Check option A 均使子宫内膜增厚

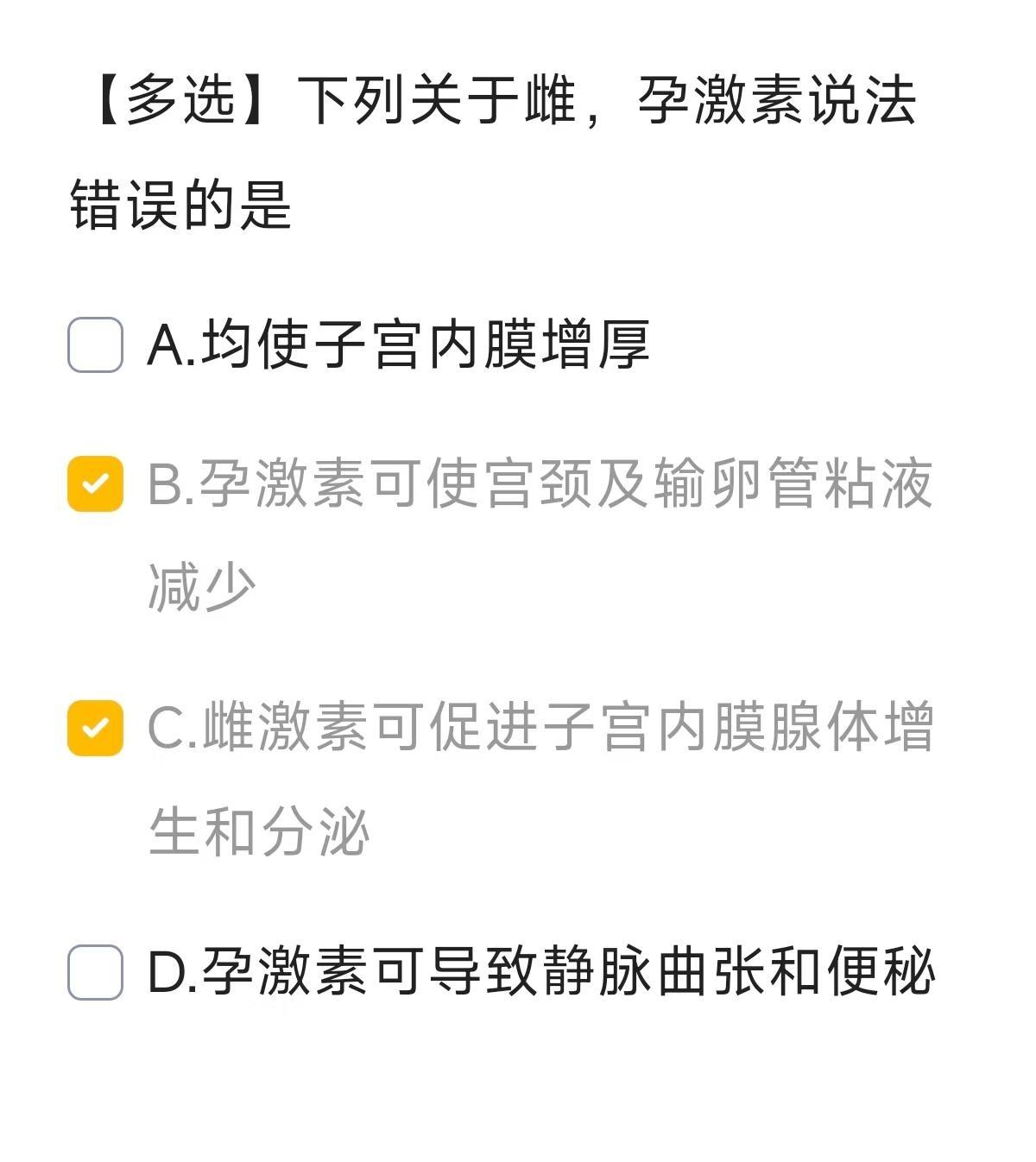click(95, 344)
